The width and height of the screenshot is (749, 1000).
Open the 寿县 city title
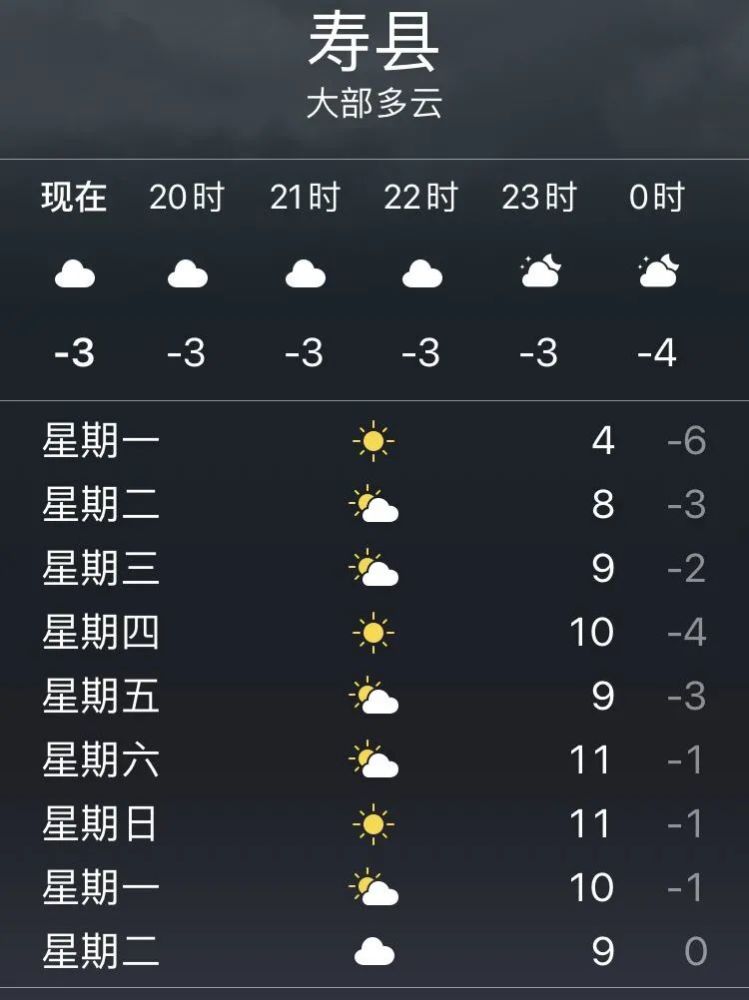click(x=374, y=43)
